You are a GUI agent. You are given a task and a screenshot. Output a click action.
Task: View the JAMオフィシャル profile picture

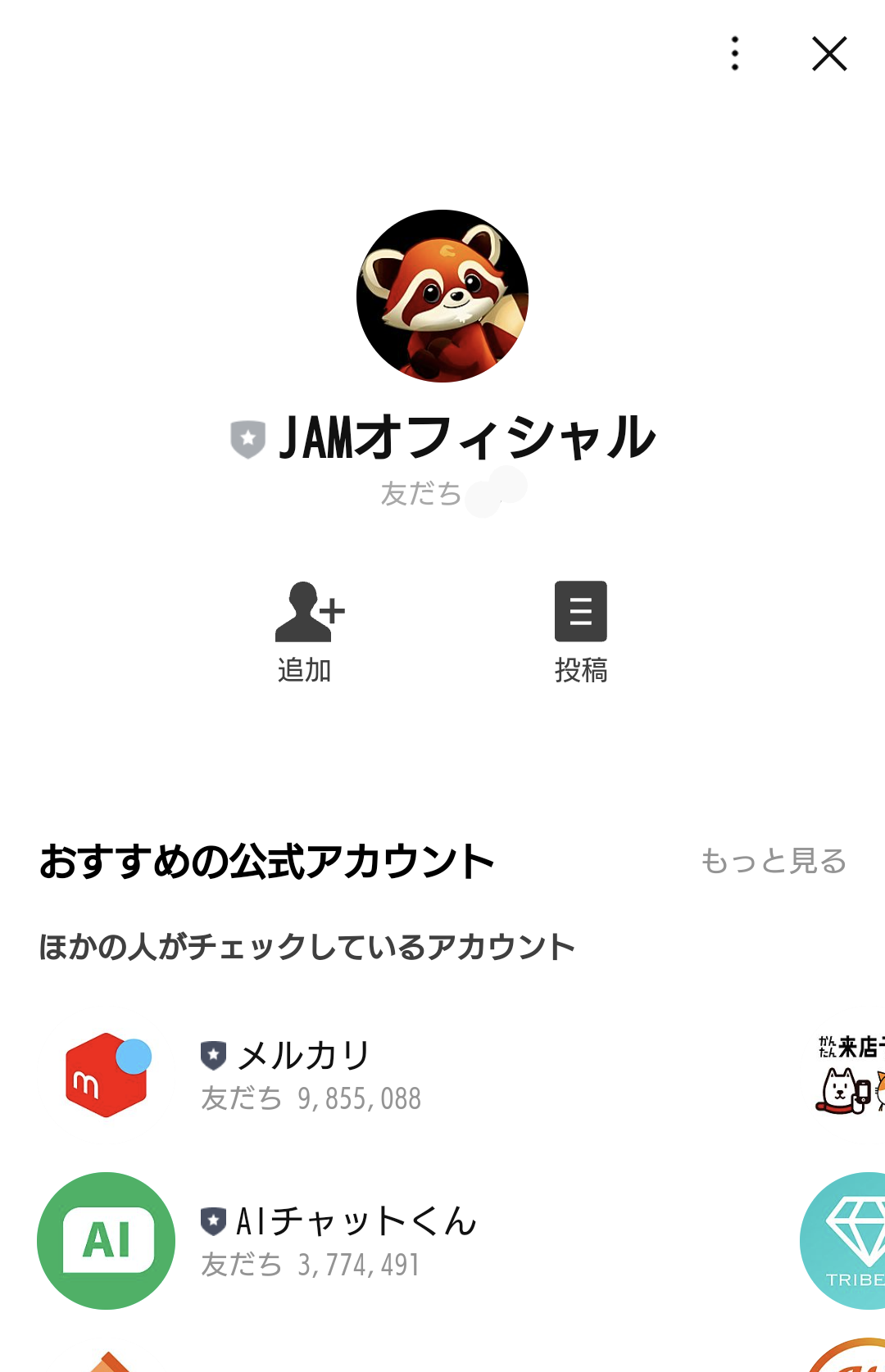(442, 297)
